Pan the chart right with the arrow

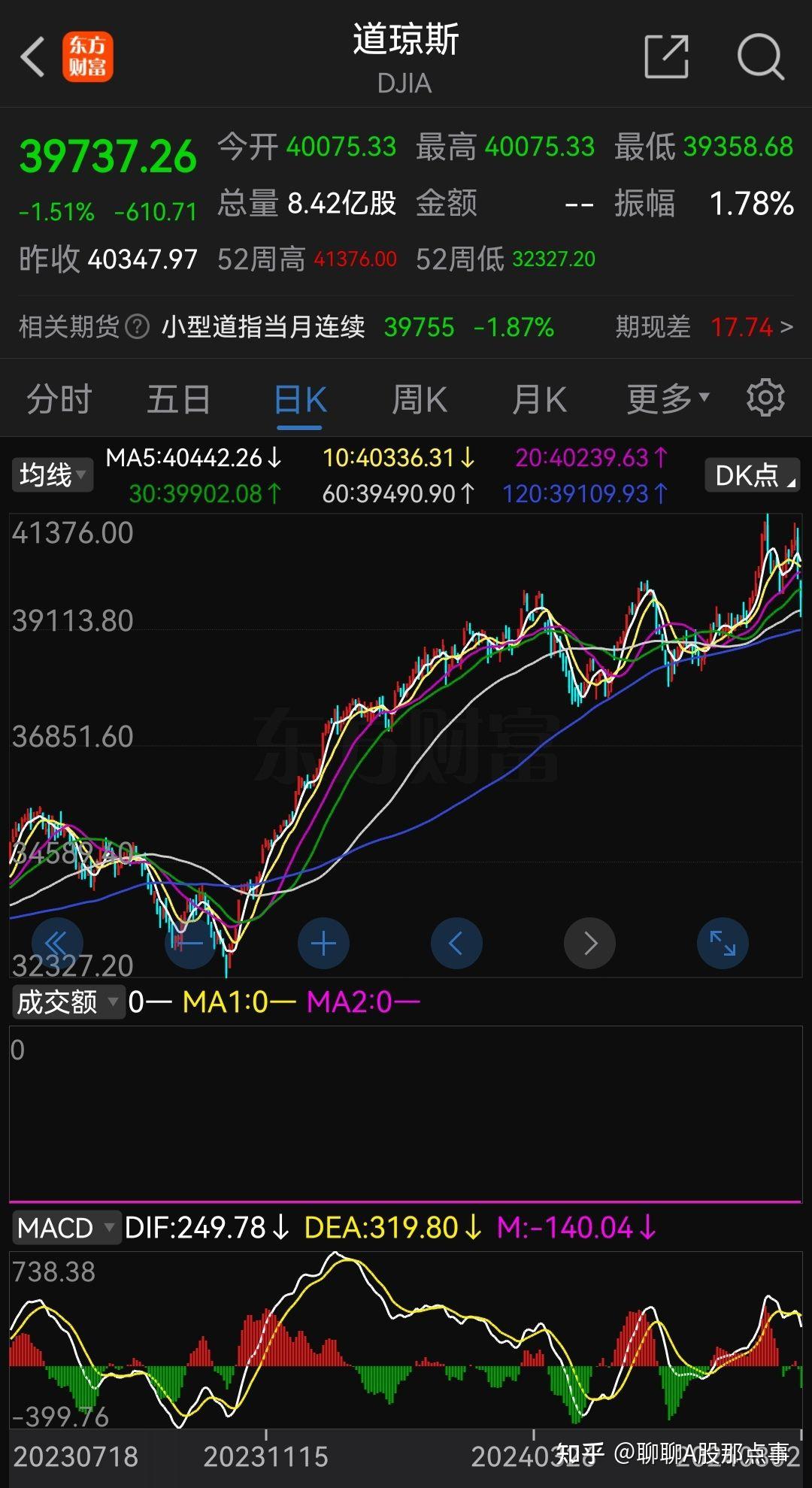589,942
